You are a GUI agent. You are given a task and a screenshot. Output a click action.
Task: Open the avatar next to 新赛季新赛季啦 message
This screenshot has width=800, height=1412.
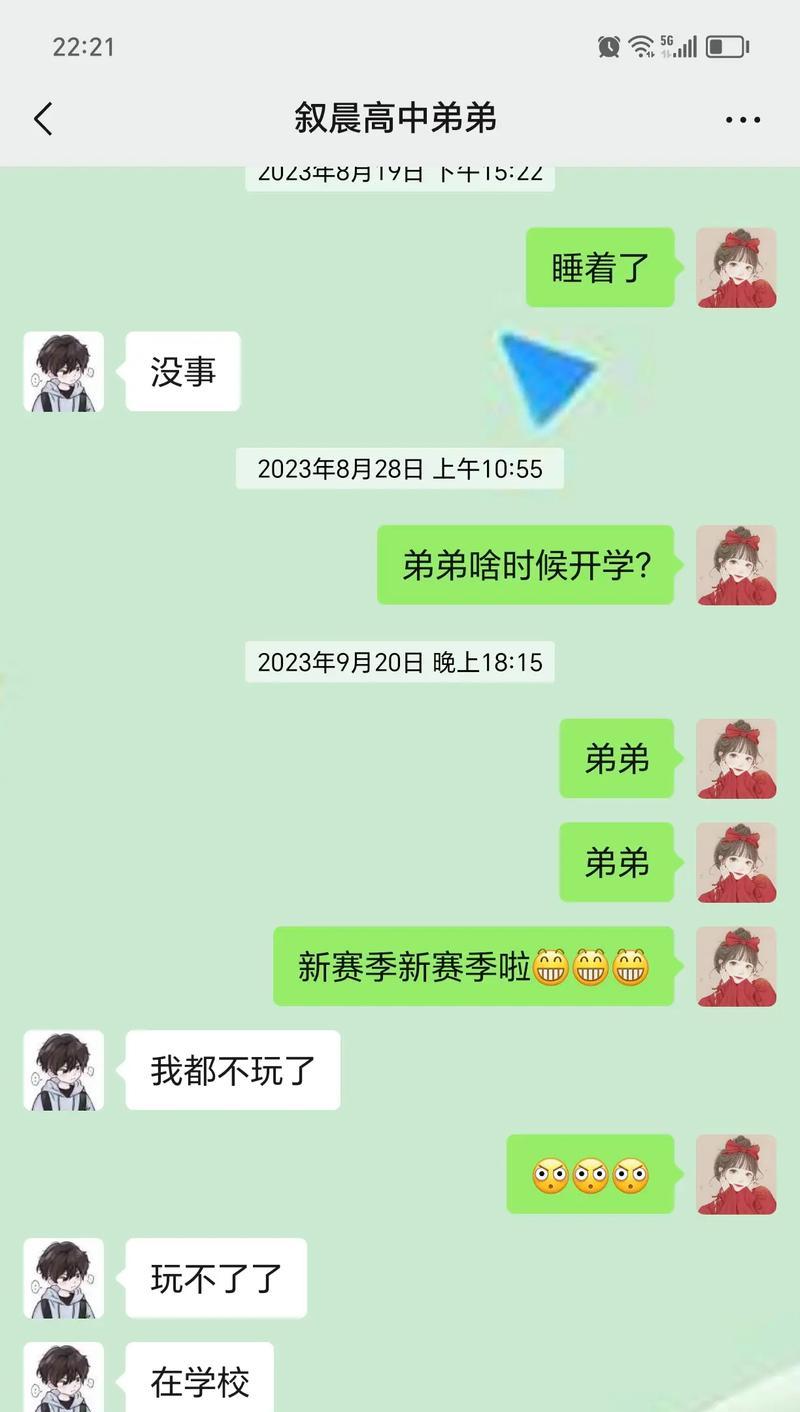click(736, 966)
